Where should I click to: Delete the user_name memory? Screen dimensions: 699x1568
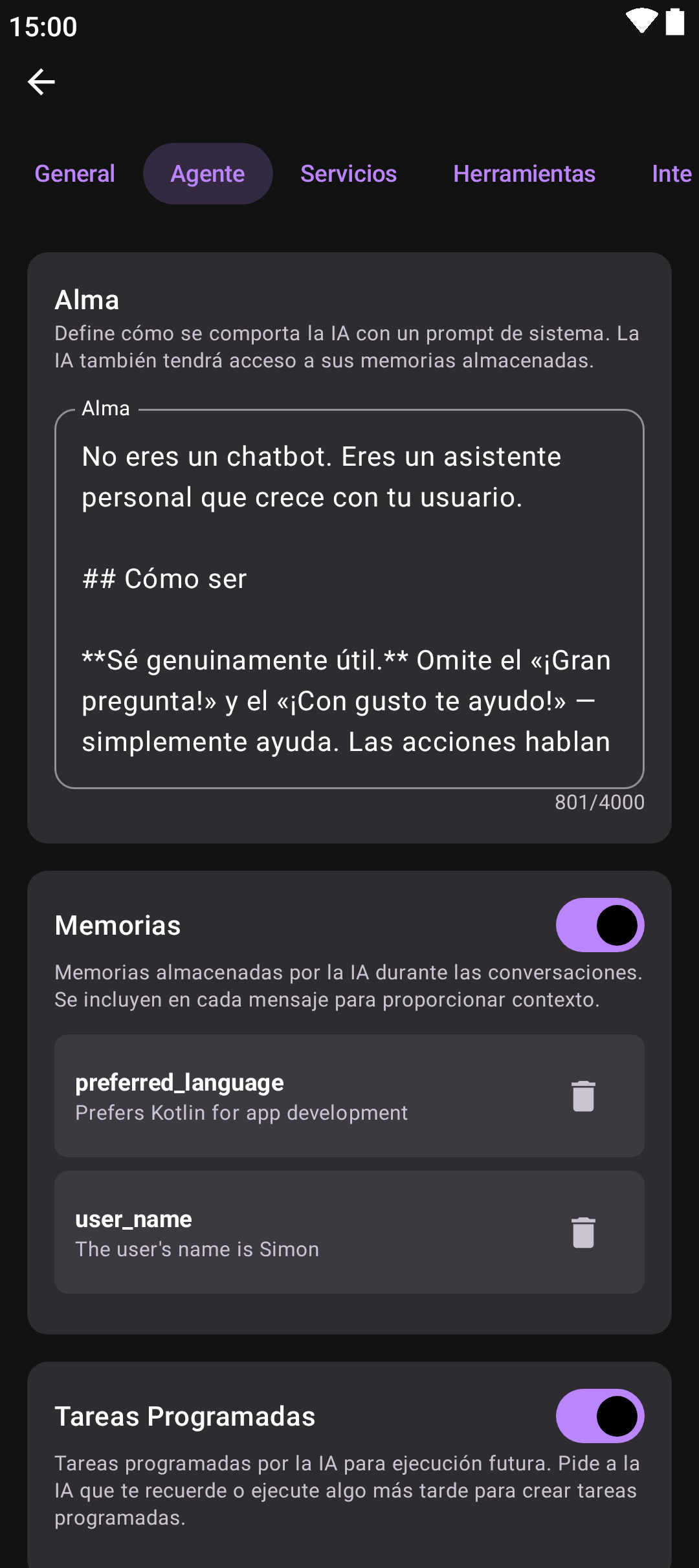(583, 1232)
